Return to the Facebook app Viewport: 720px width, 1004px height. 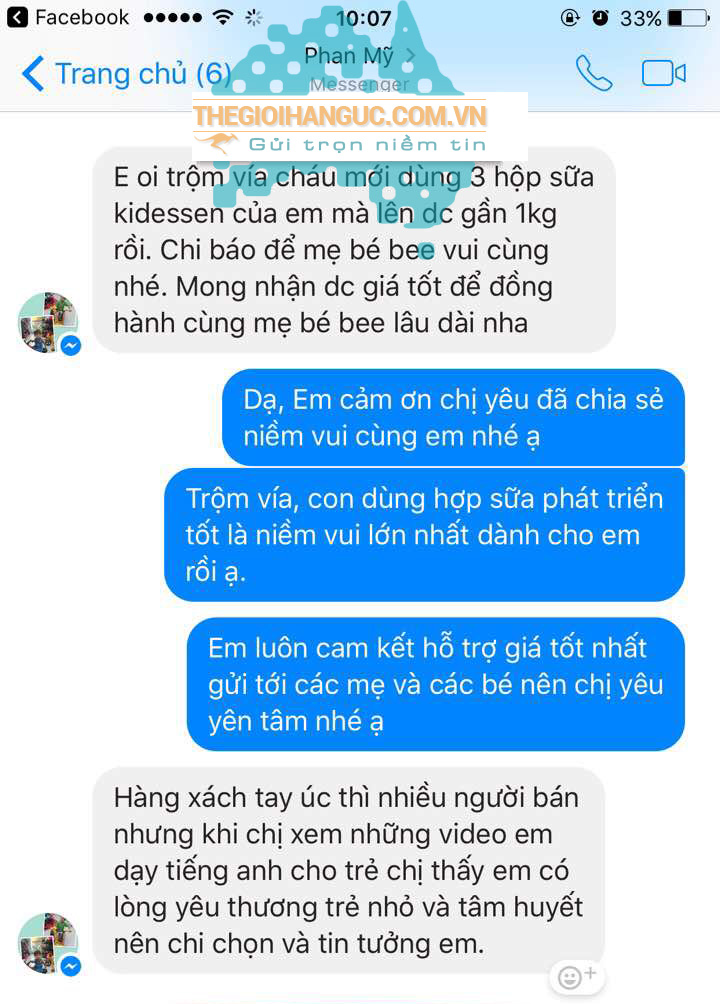(68, 17)
